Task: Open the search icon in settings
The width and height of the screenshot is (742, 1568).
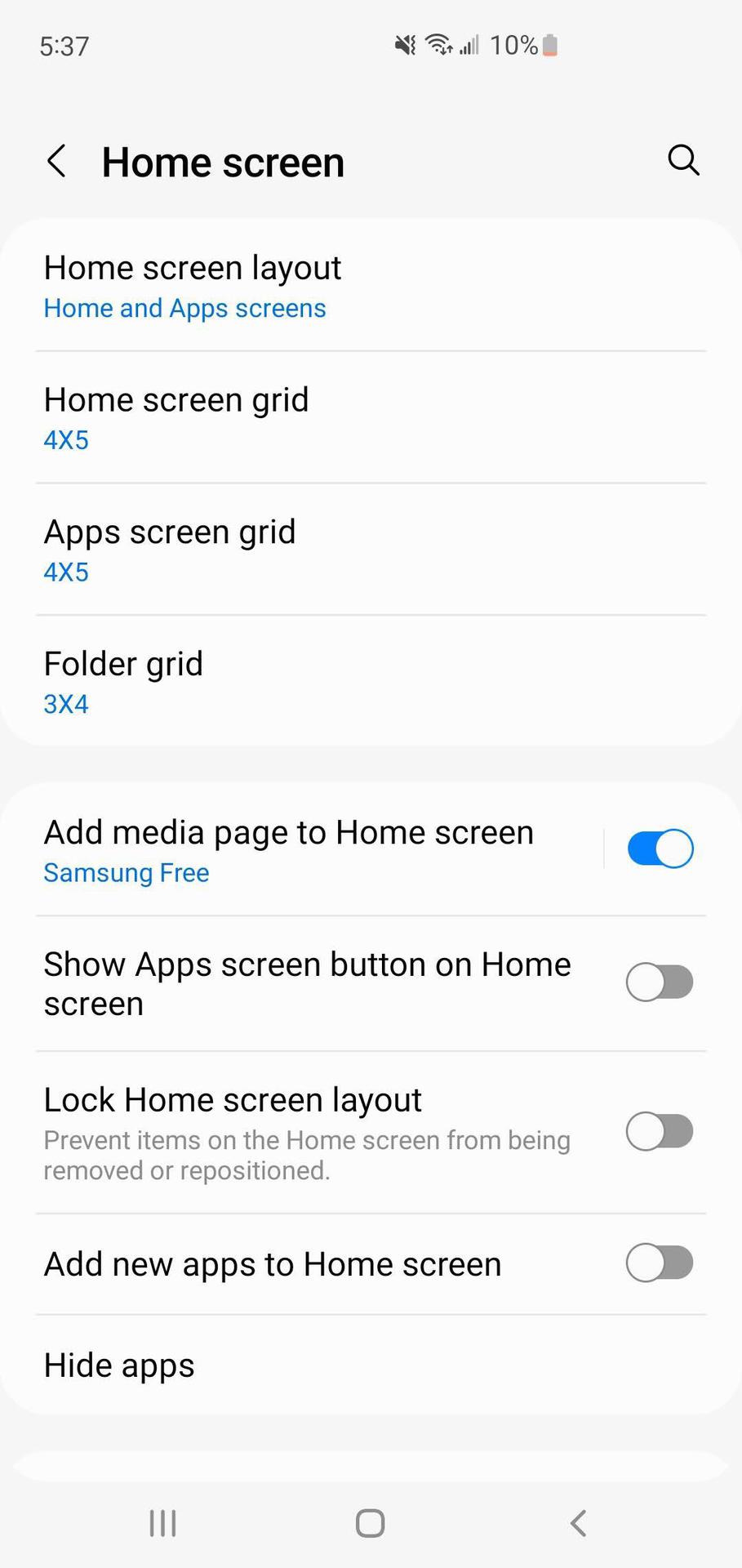Action: tap(683, 160)
